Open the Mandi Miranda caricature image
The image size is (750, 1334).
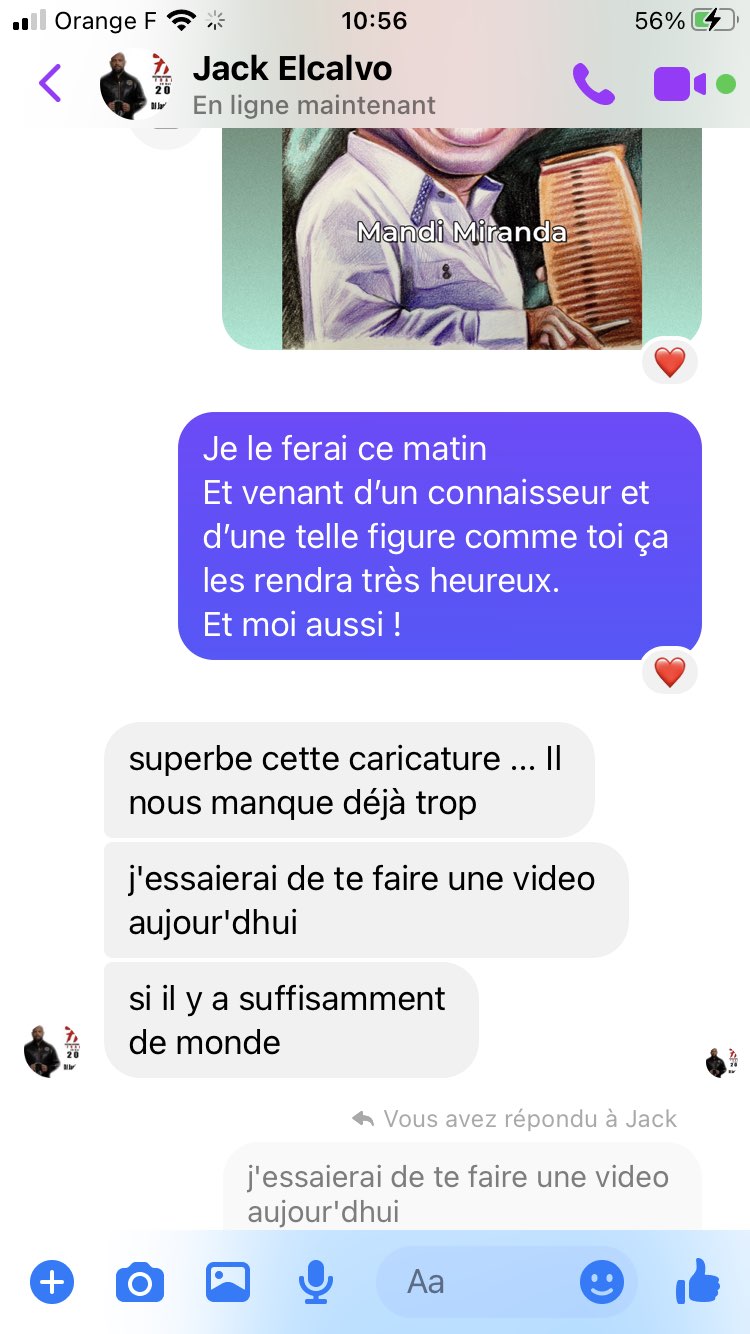462,238
